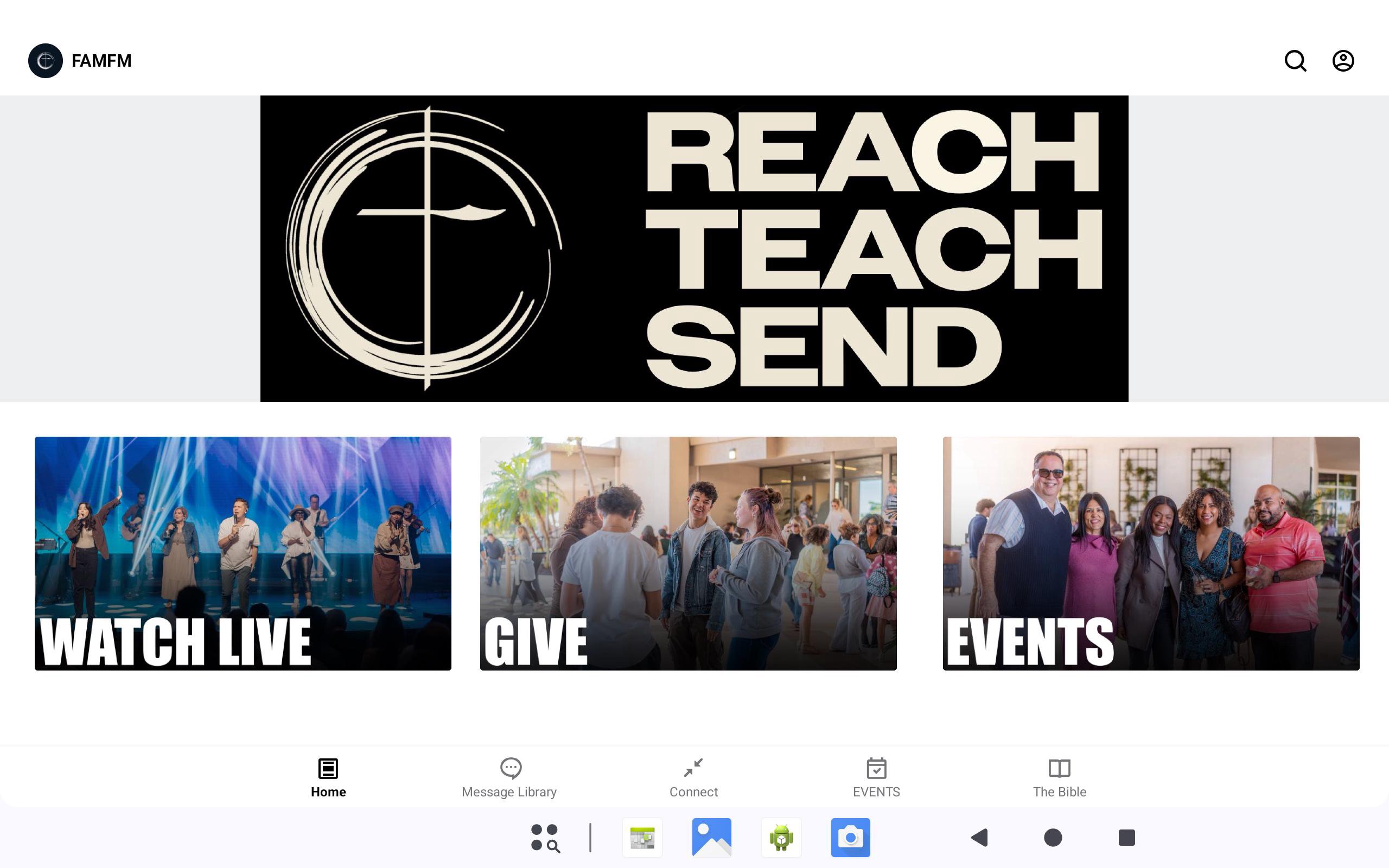Switch to The Bible tab
This screenshot has width=1389, height=868.
tap(1059, 777)
